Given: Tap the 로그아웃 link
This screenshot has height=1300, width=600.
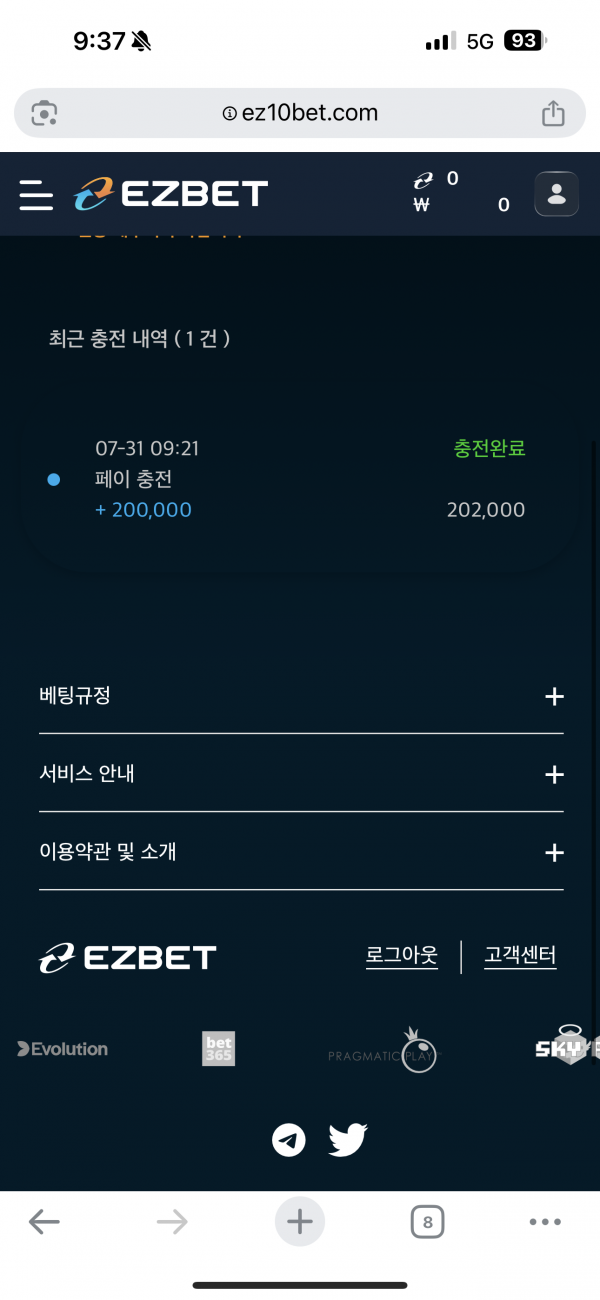Looking at the screenshot, I should [402, 956].
